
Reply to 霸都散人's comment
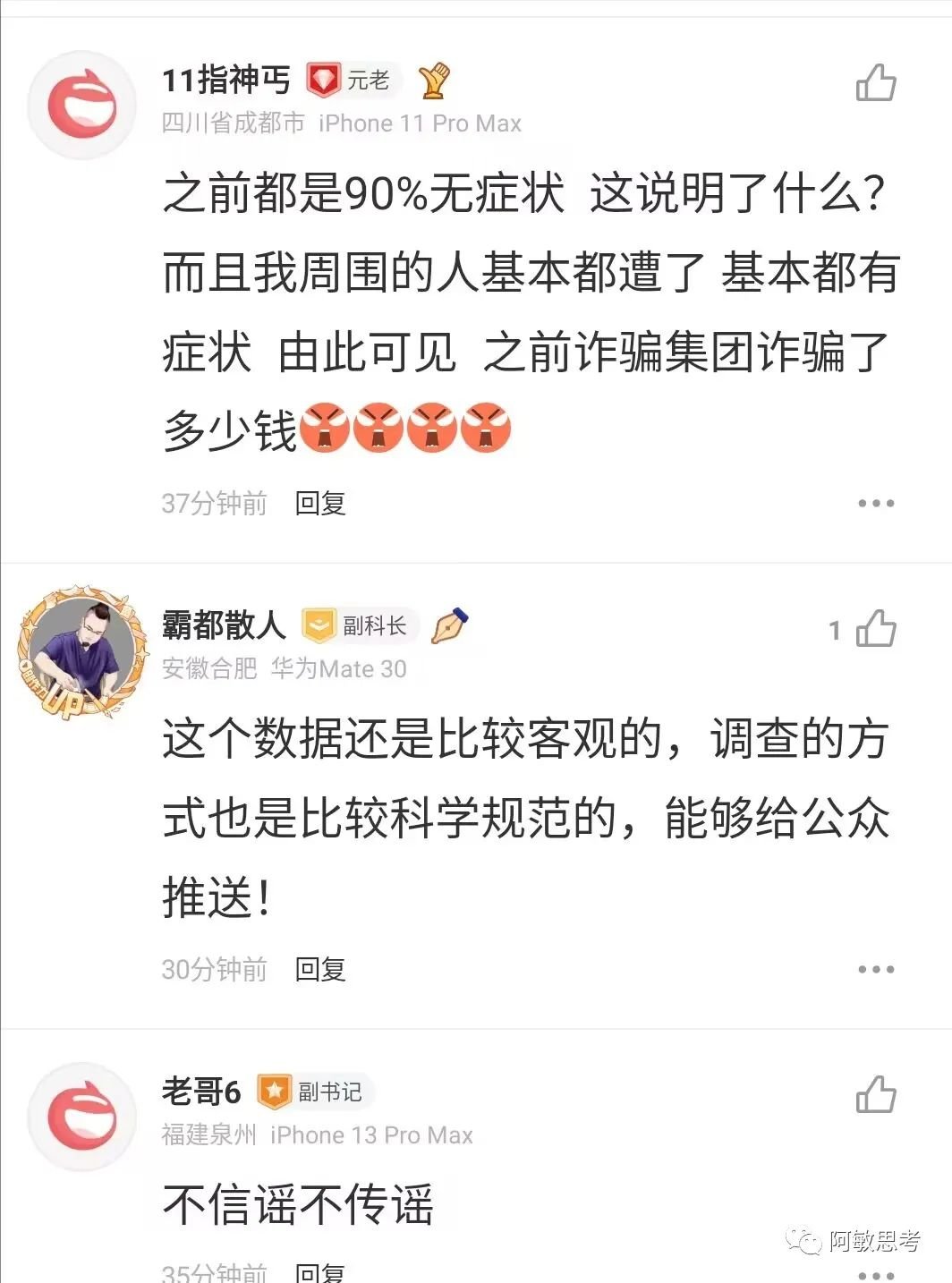click(x=320, y=969)
